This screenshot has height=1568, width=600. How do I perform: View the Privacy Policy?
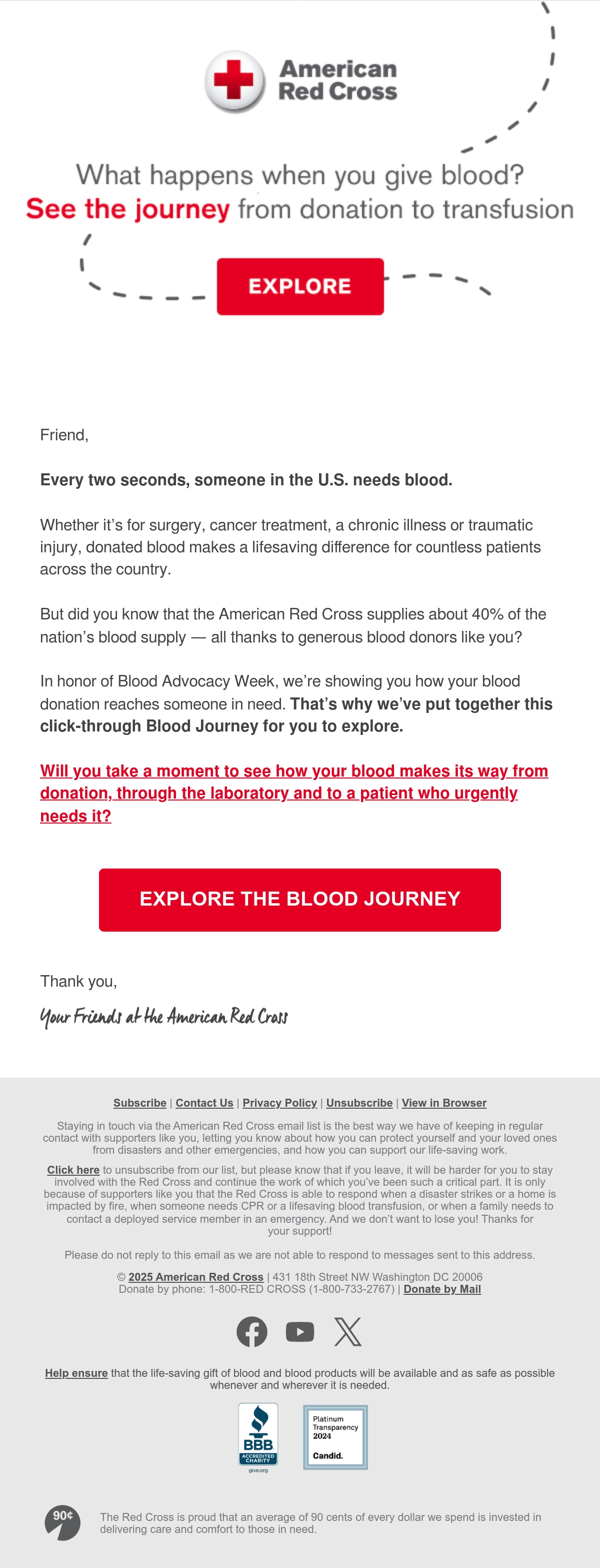pos(280,1102)
